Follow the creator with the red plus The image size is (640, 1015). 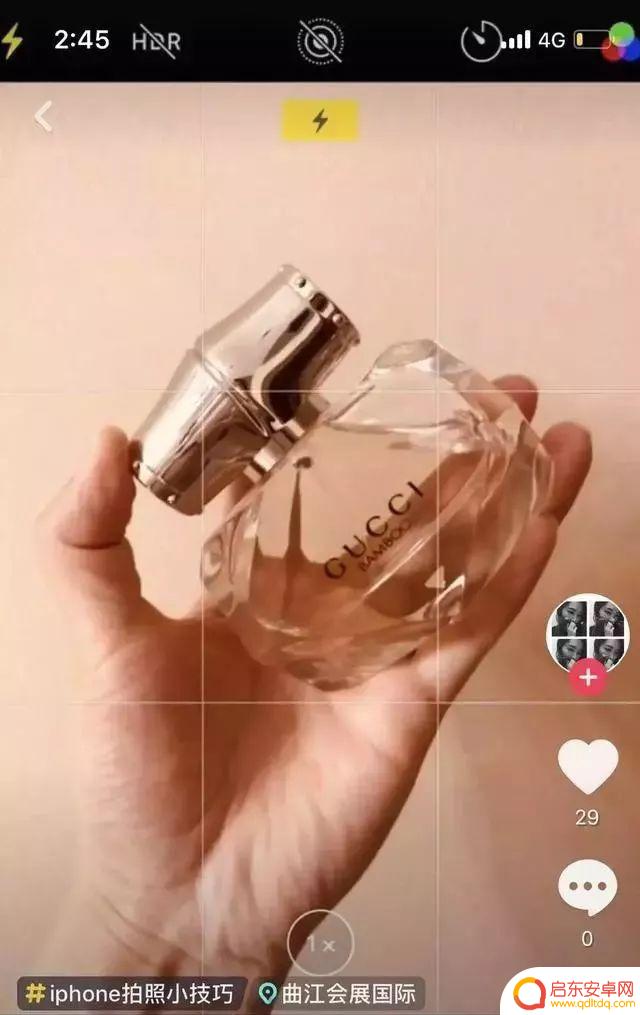pyautogui.click(x=588, y=678)
